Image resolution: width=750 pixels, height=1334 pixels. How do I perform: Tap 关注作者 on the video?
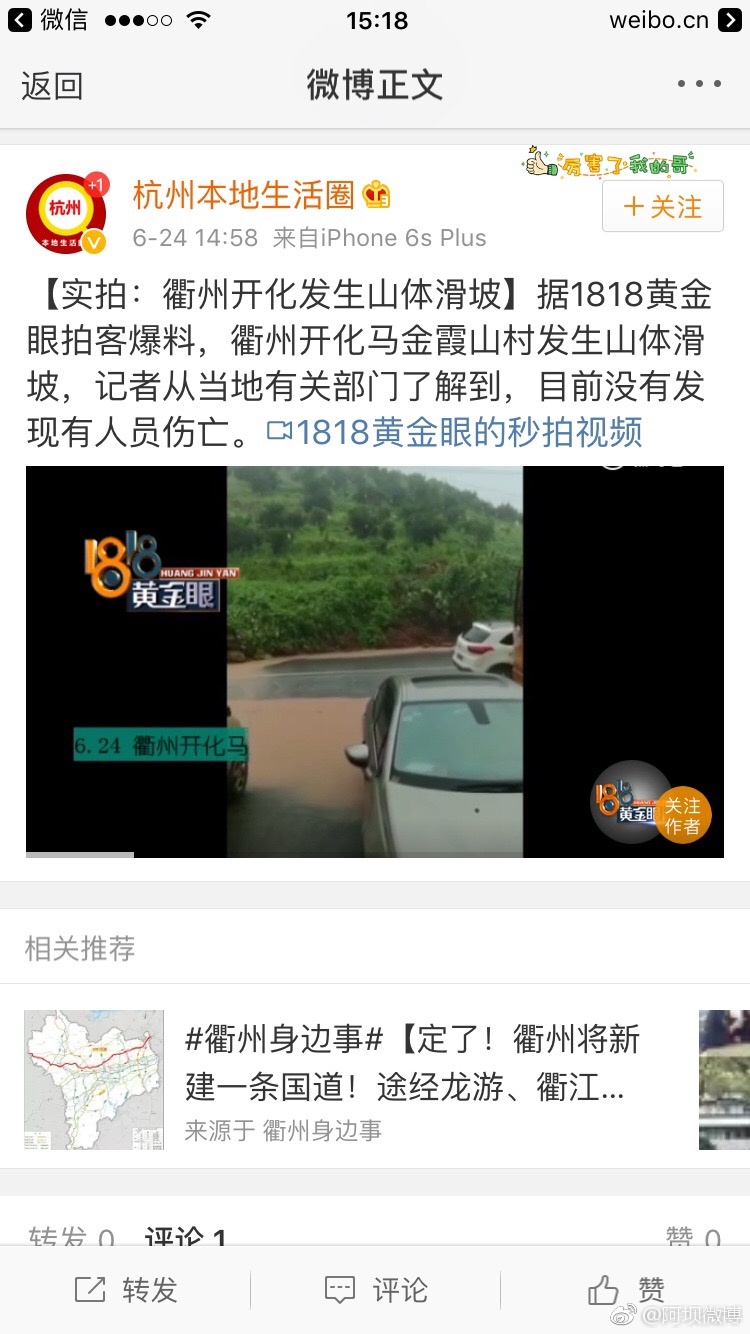point(683,815)
